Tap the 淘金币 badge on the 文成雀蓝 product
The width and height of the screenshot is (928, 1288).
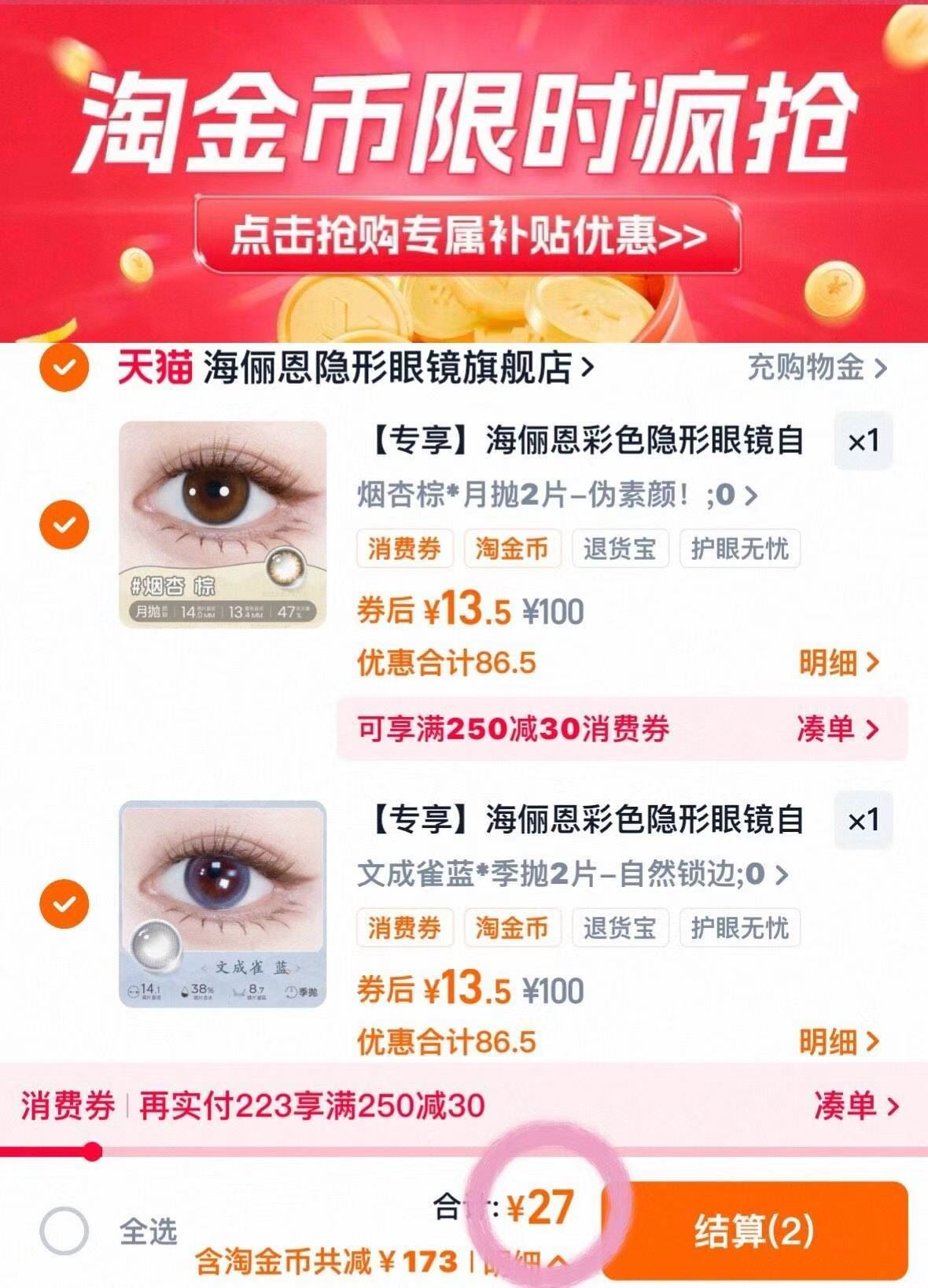click(513, 928)
